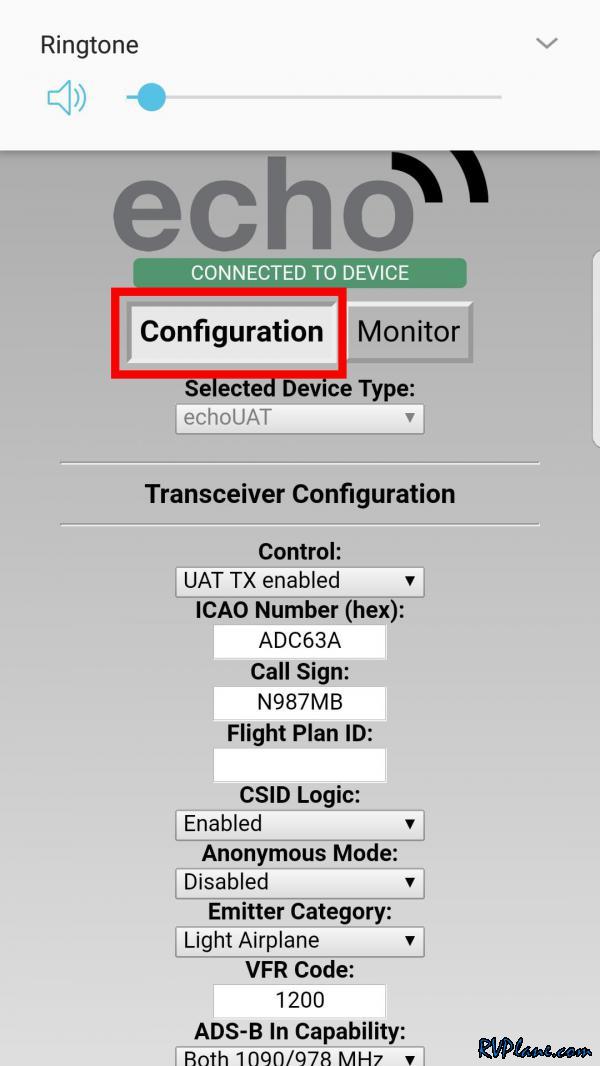Image resolution: width=600 pixels, height=1066 pixels.
Task: Open the Control dropdown
Action: click(x=300, y=581)
